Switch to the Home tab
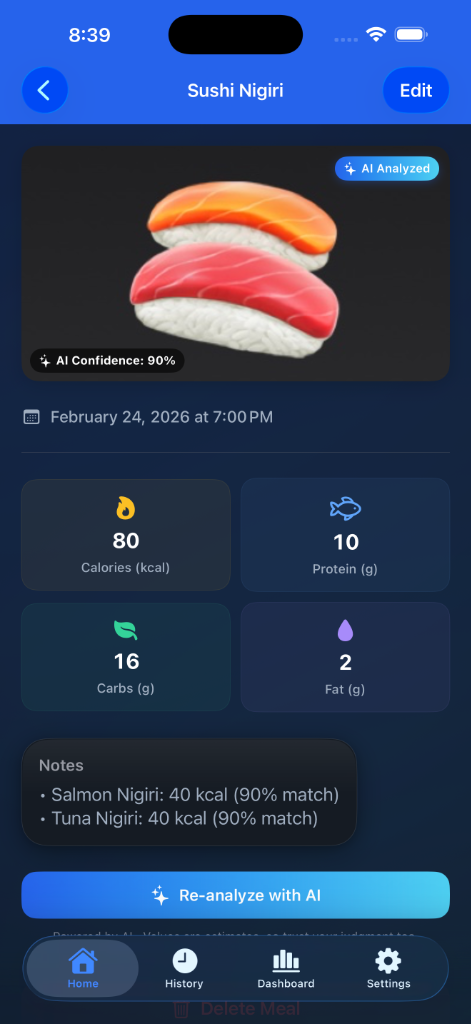This screenshot has width=471, height=1024. pyautogui.click(x=83, y=968)
